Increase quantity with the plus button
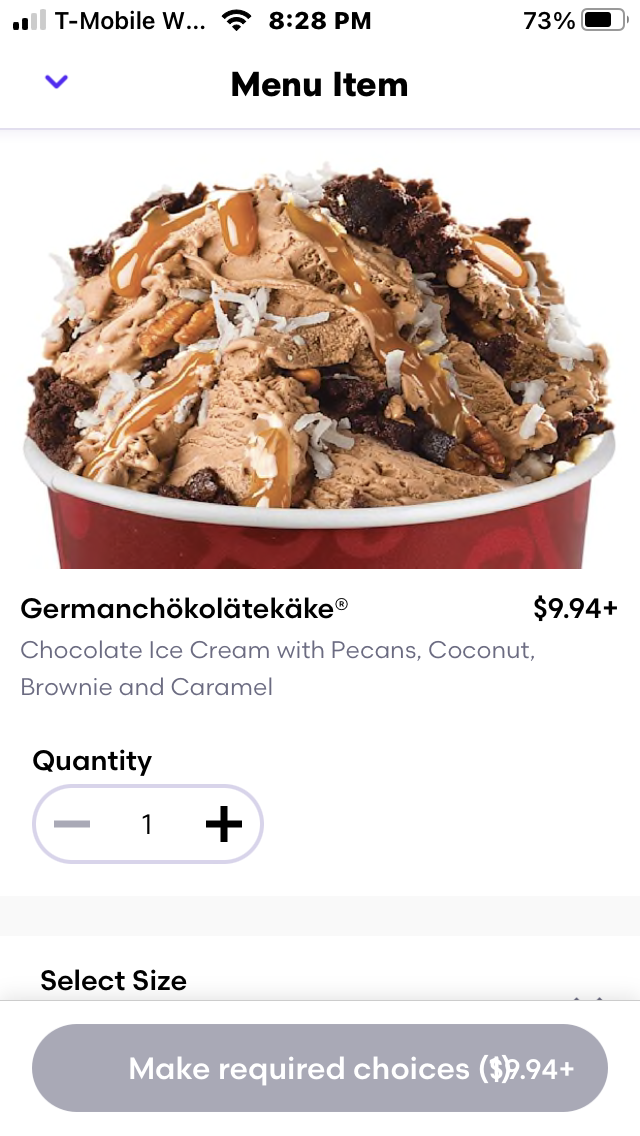 click(x=223, y=824)
